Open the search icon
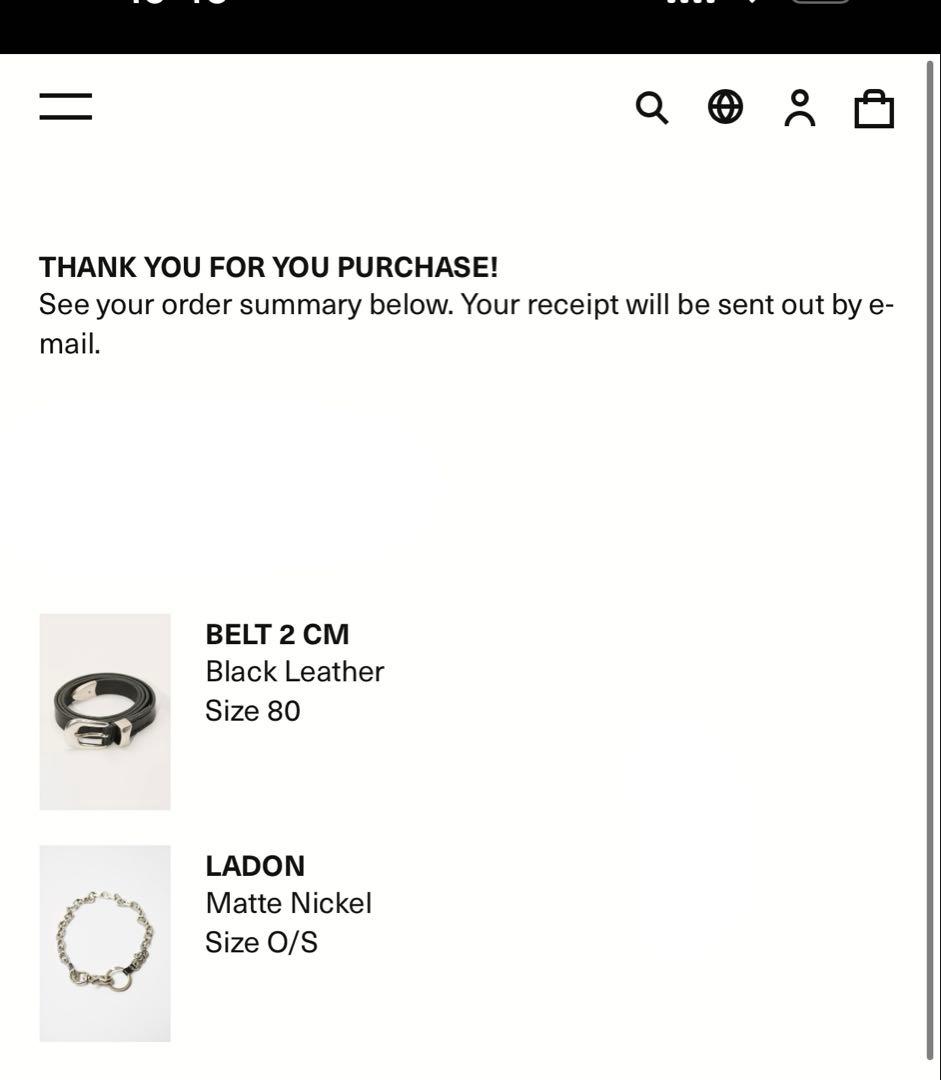941x1080 pixels. click(x=652, y=107)
